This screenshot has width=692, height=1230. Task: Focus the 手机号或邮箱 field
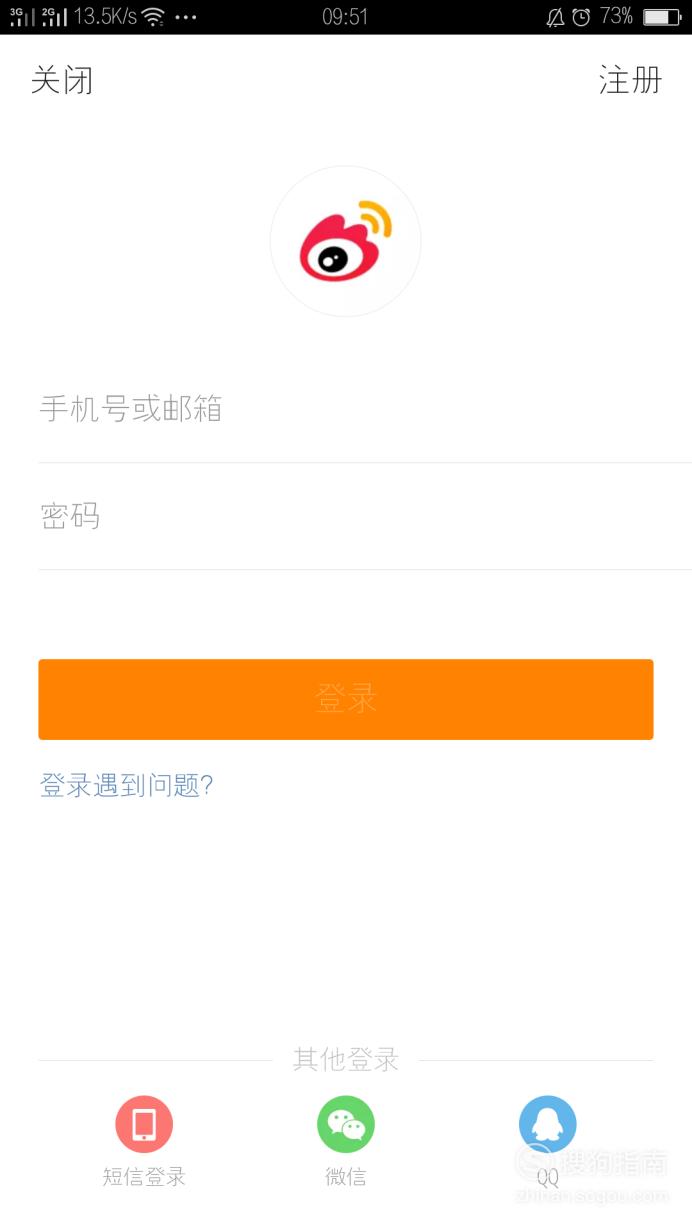coord(365,409)
